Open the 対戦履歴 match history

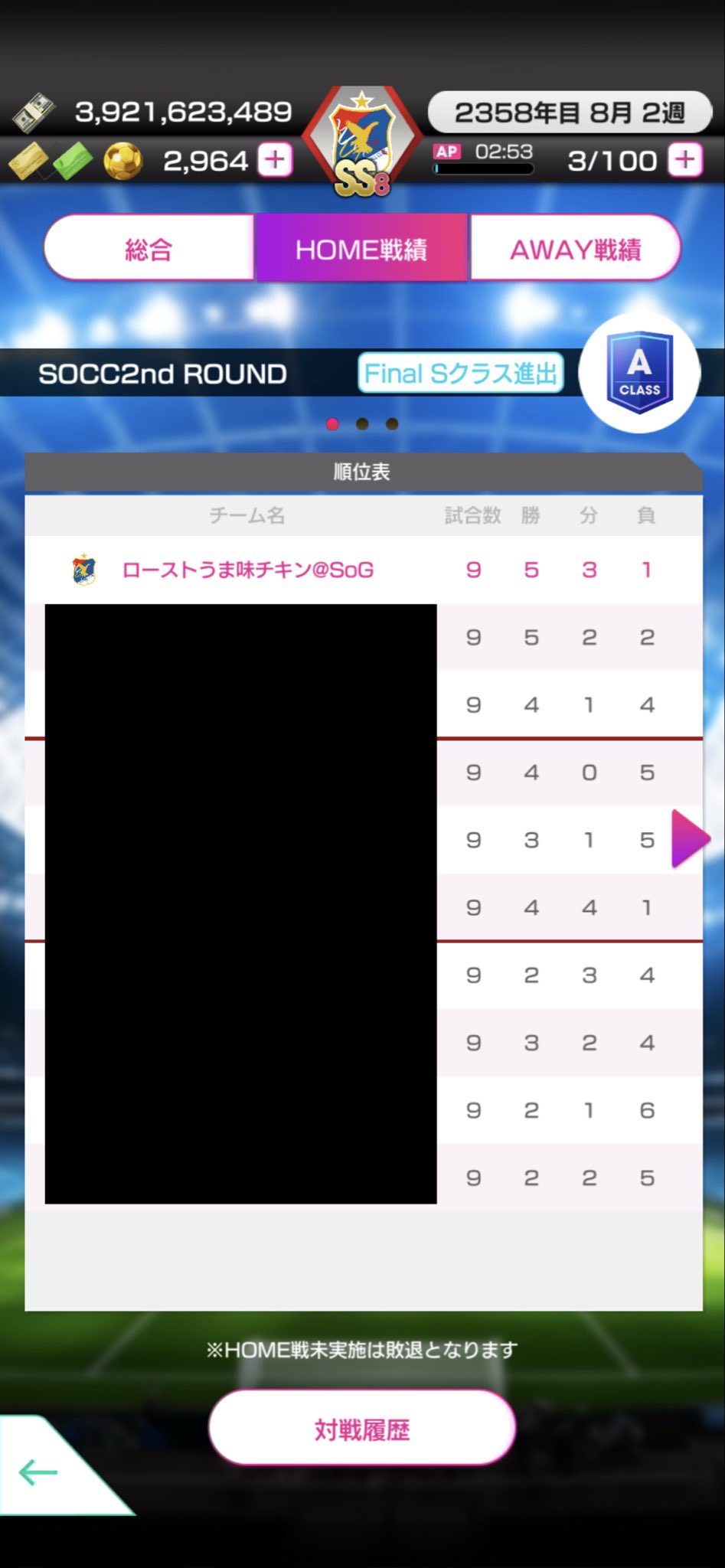[361, 1429]
